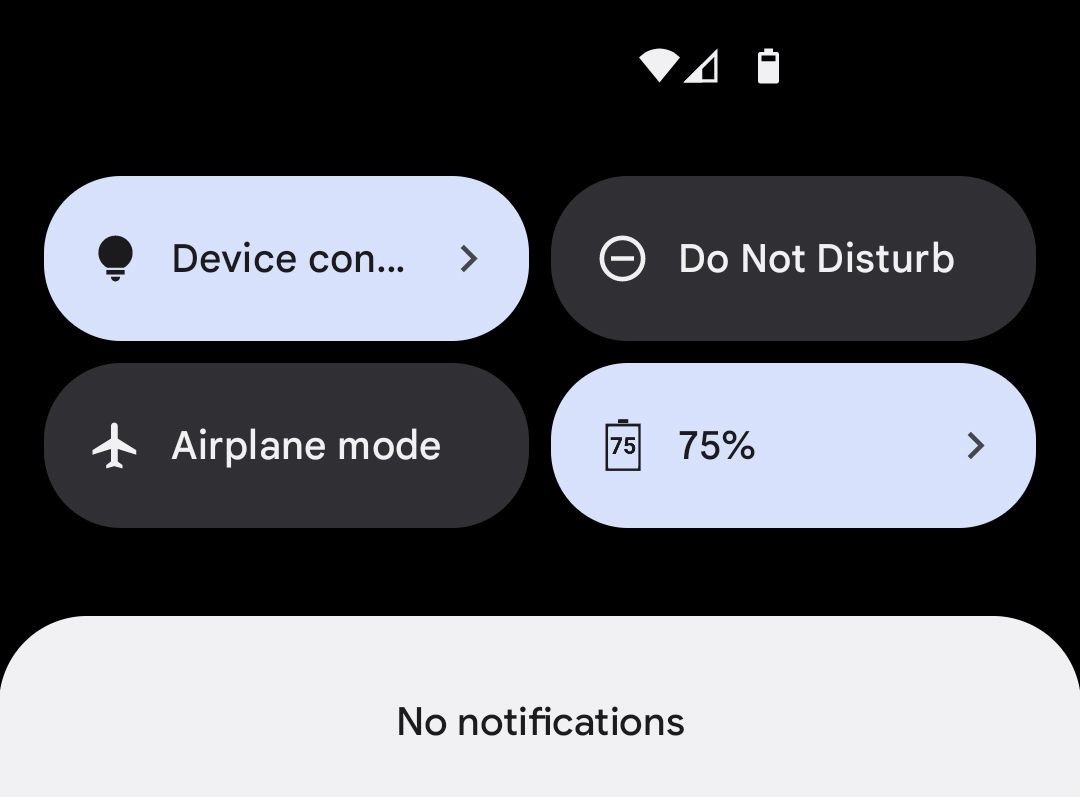This screenshot has width=1080, height=797.
Task: Open the 75% battery tile
Action: pyautogui.click(x=793, y=446)
